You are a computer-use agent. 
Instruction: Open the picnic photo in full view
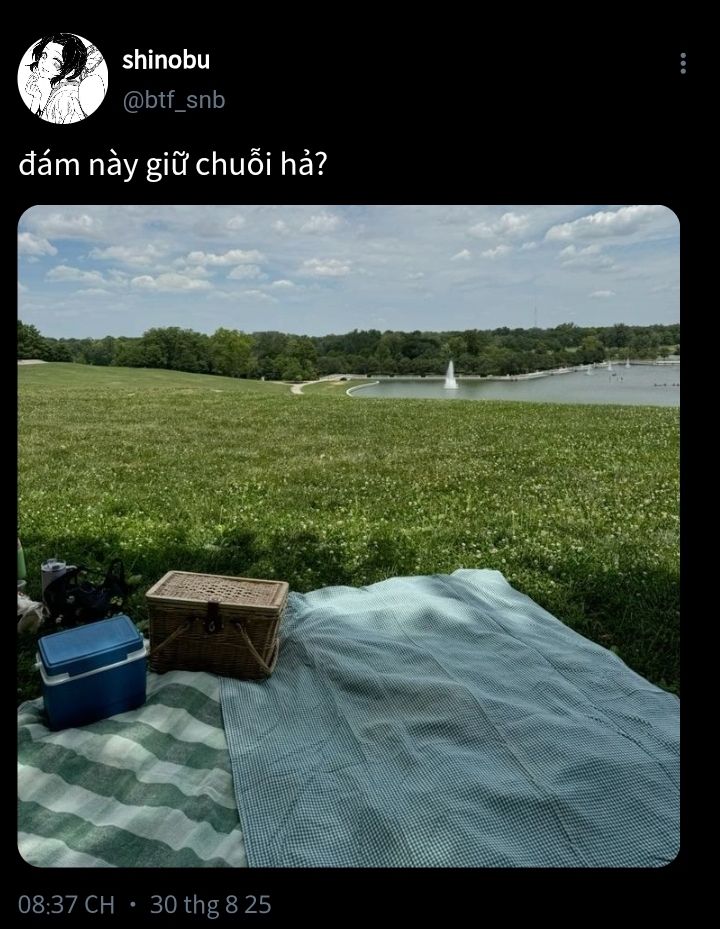point(348,535)
